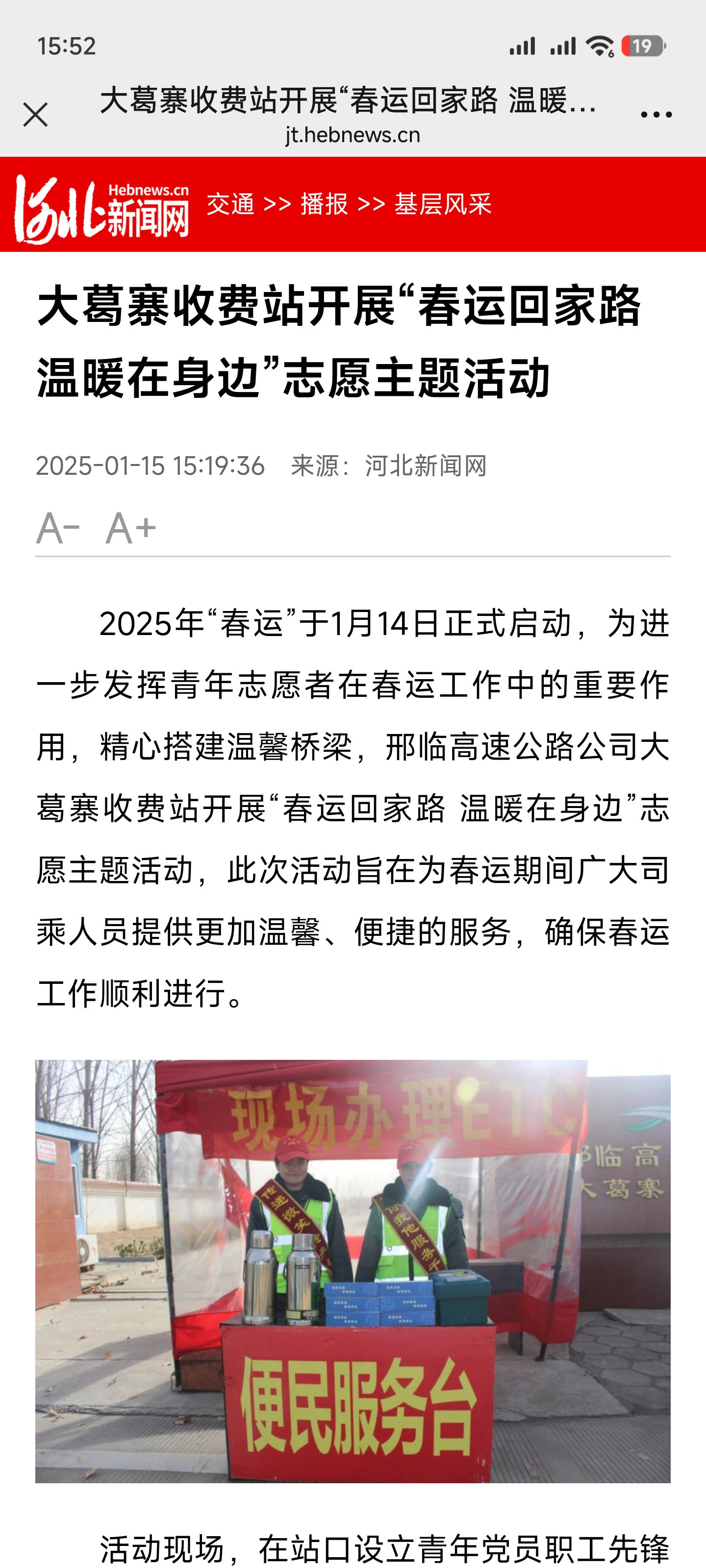This screenshot has height=1568, width=706.
Task: Open the 基层风采 breadcrumb section
Action: point(443,204)
